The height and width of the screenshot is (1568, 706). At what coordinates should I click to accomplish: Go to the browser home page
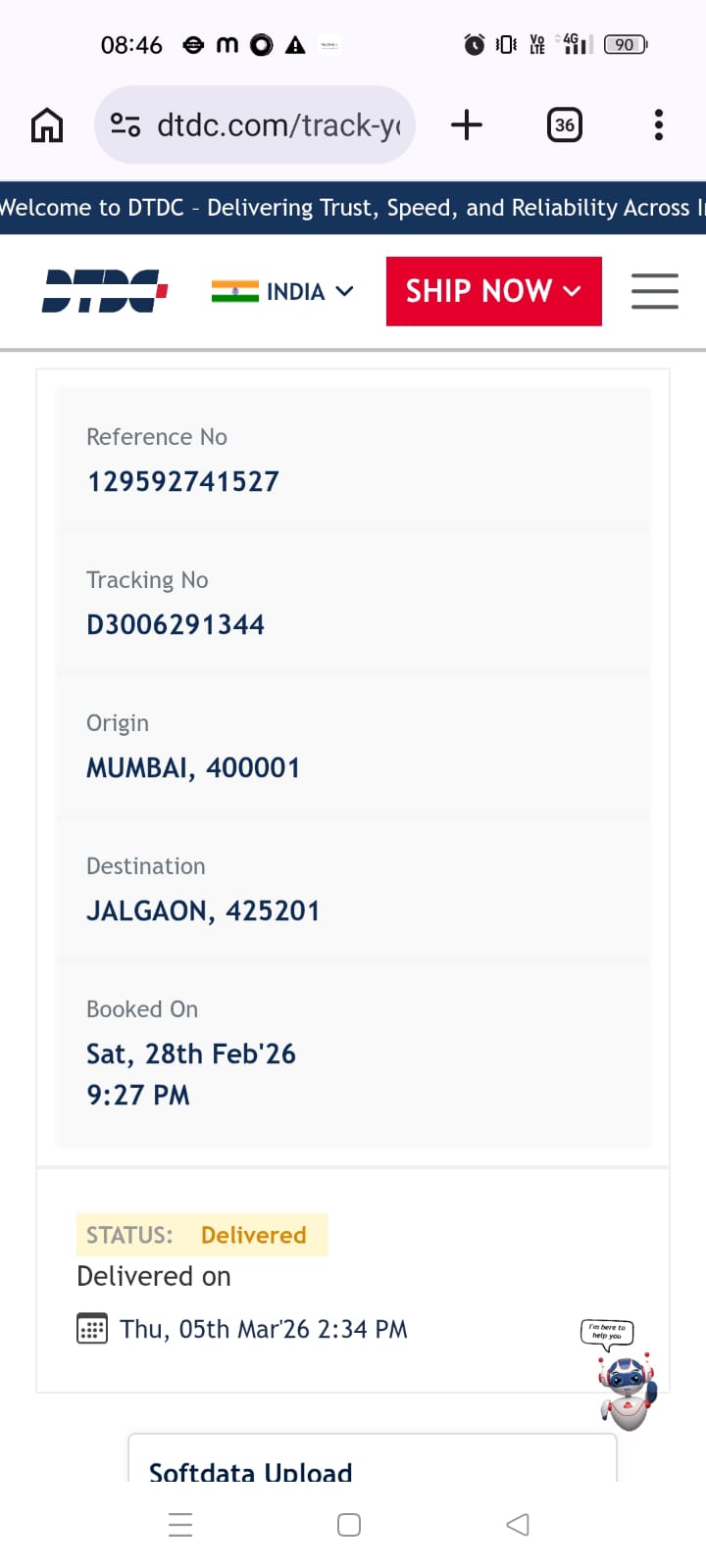tap(47, 125)
